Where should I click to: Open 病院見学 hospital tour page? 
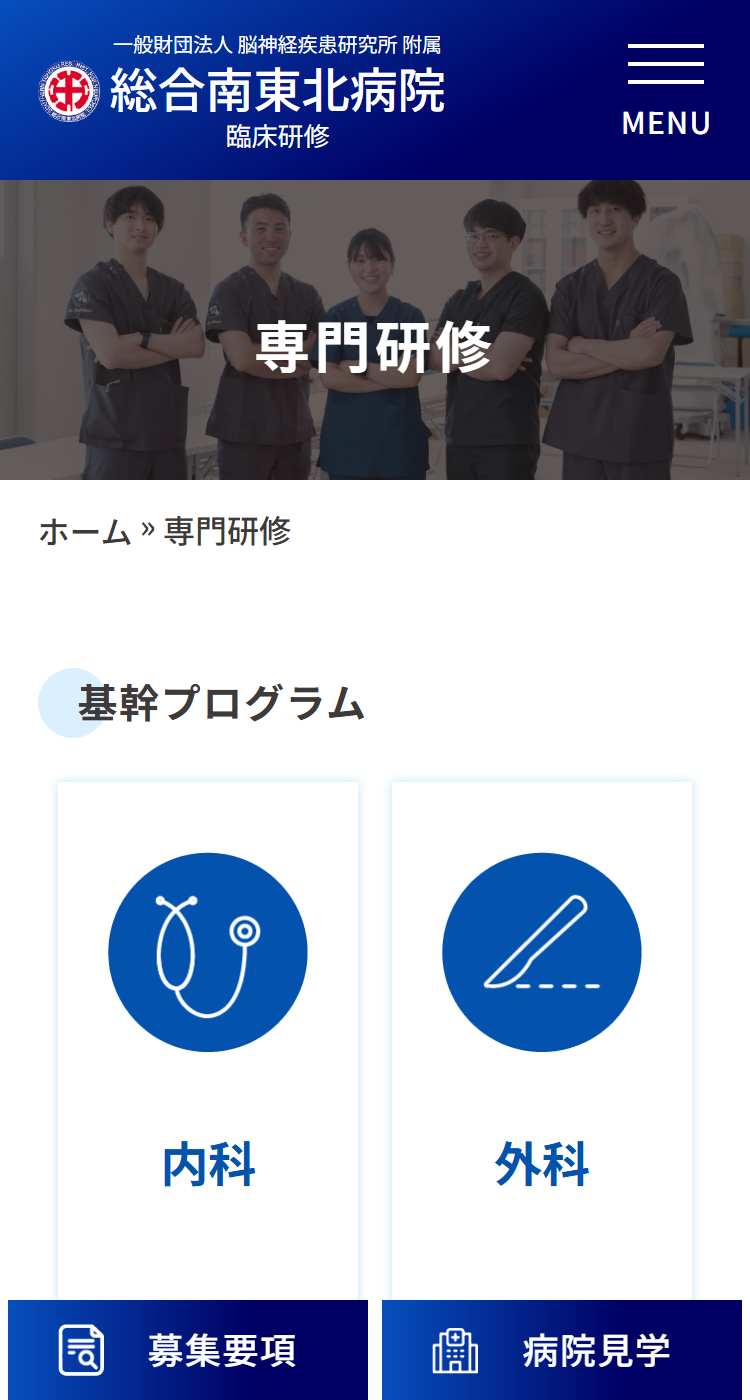(562, 1350)
